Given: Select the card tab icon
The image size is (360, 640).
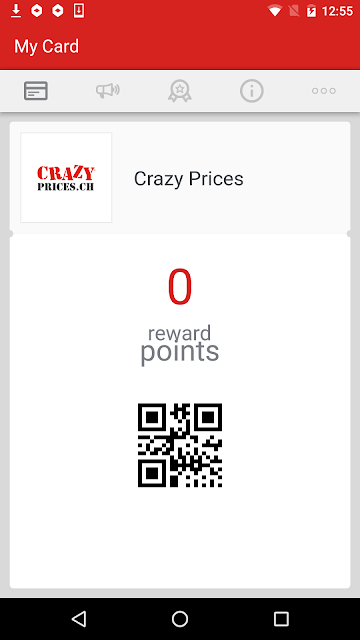Looking at the screenshot, I should pyautogui.click(x=36, y=91).
